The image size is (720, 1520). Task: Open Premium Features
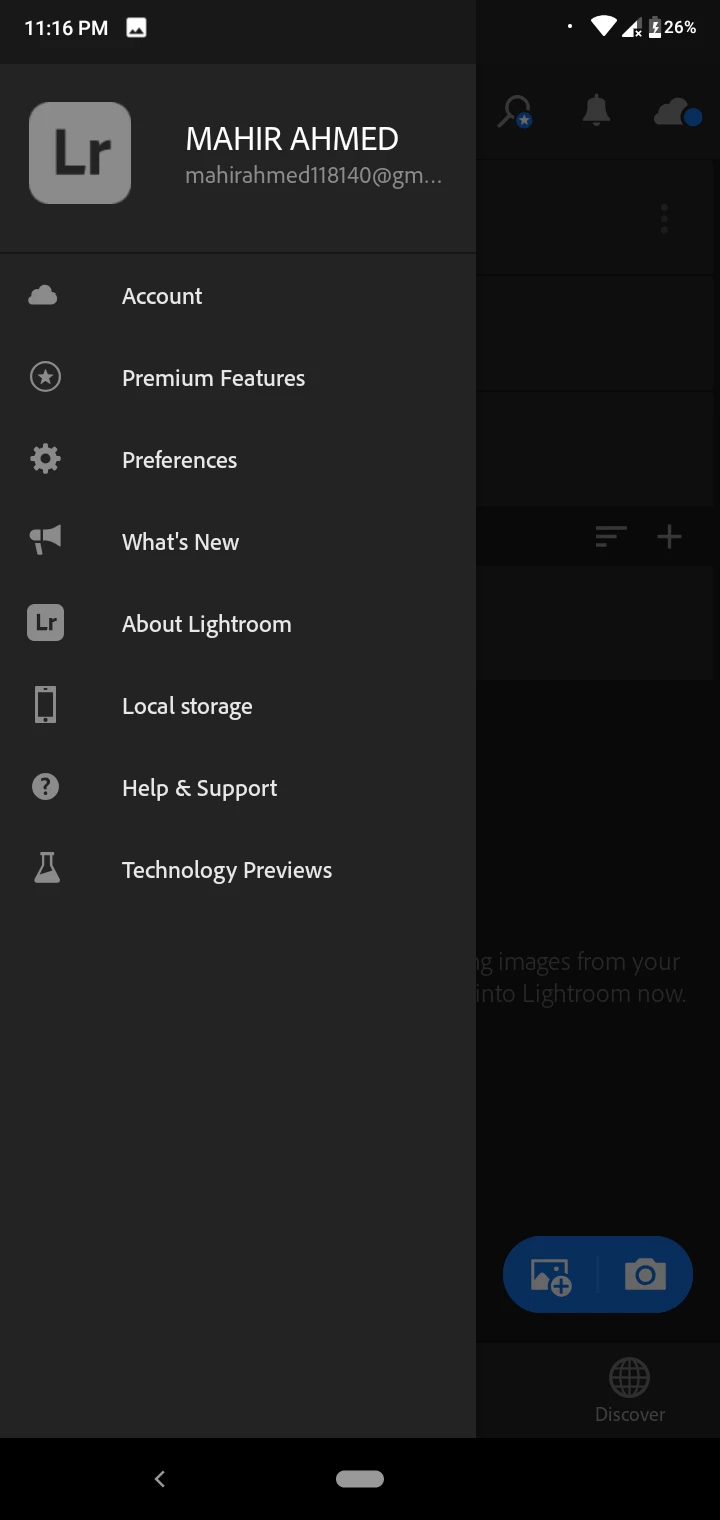213,378
